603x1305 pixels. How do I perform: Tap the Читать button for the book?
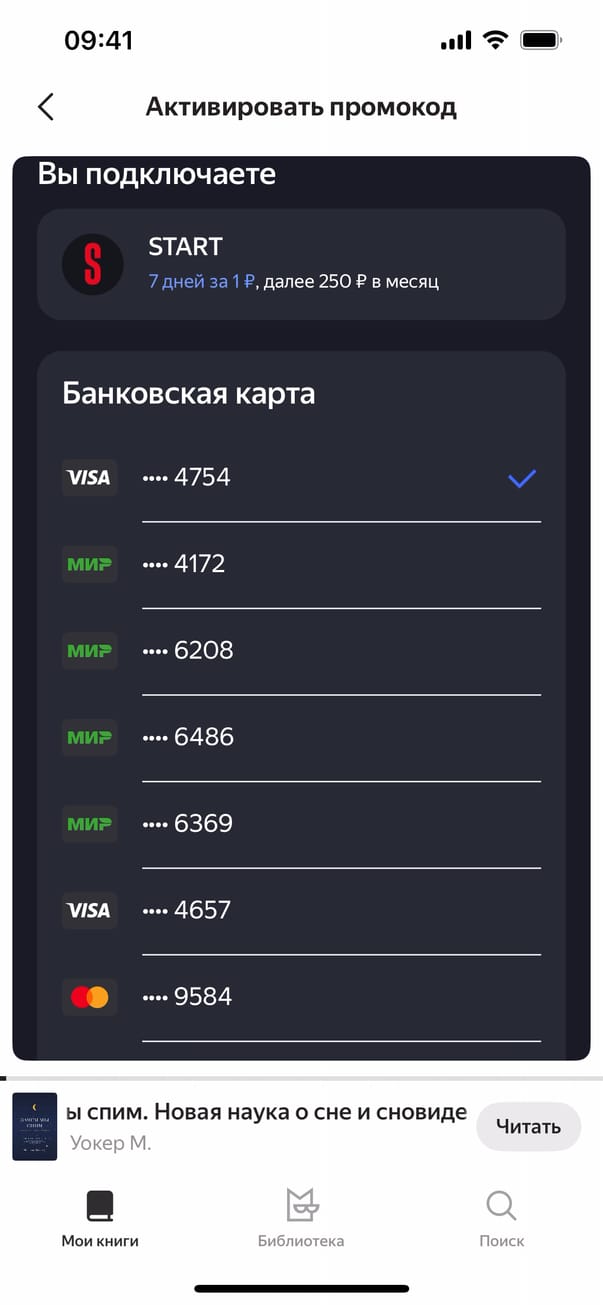tap(528, 1127)
